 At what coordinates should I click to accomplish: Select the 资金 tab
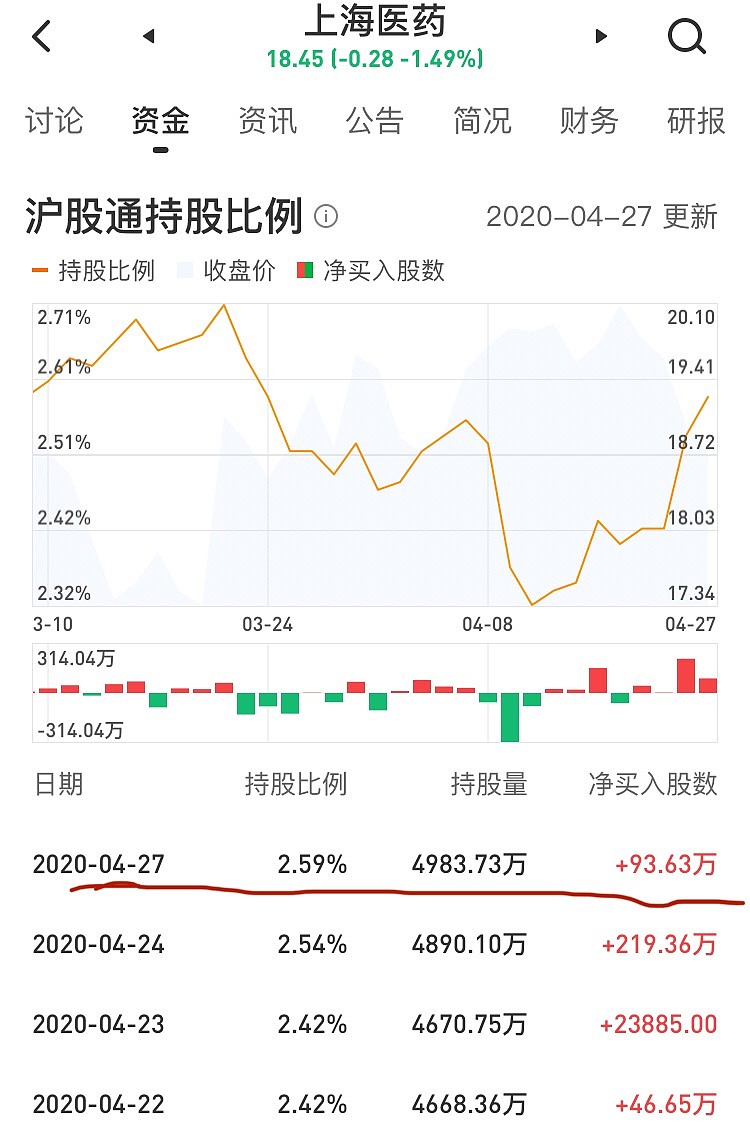click(x=160, y=121)
